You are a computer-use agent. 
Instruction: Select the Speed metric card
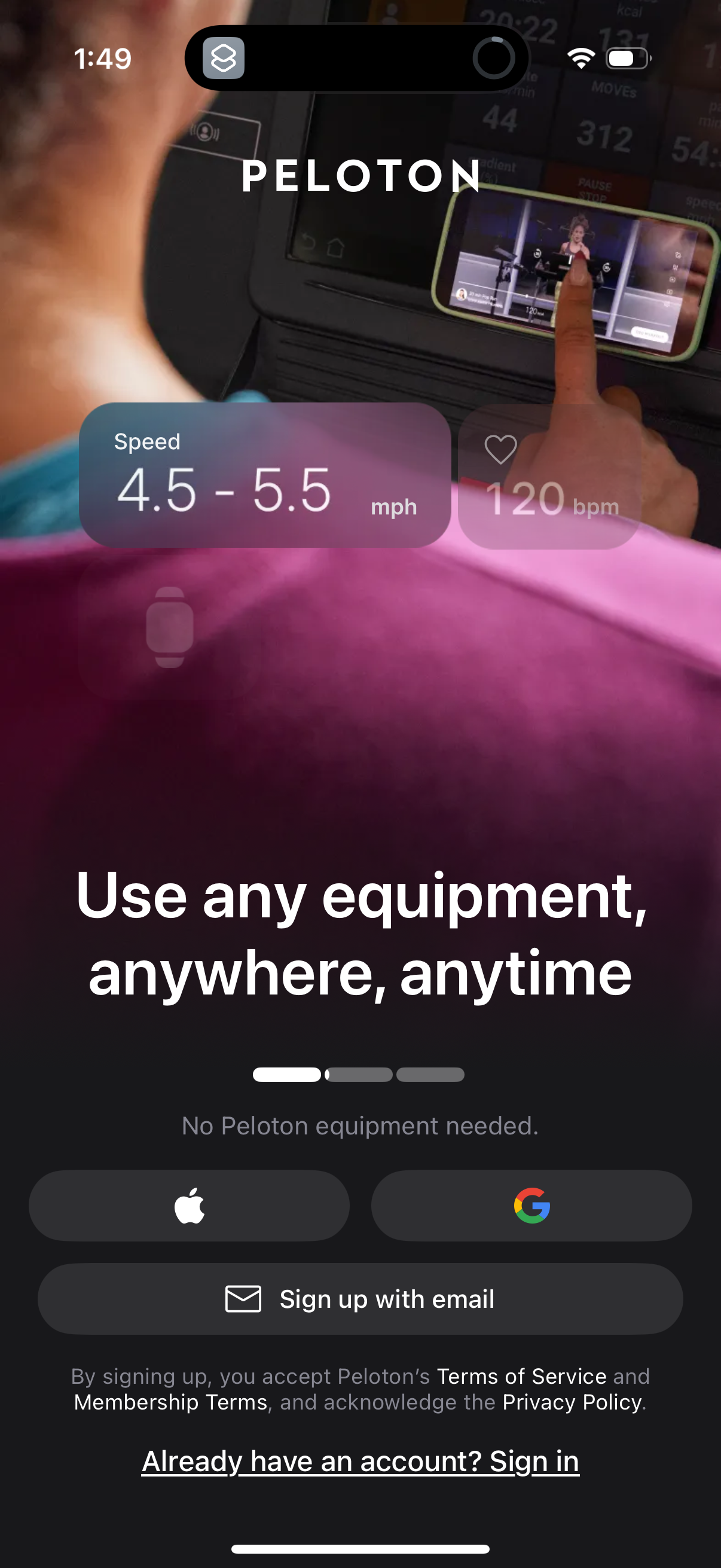pyautogui.click(x=265, y=475)
